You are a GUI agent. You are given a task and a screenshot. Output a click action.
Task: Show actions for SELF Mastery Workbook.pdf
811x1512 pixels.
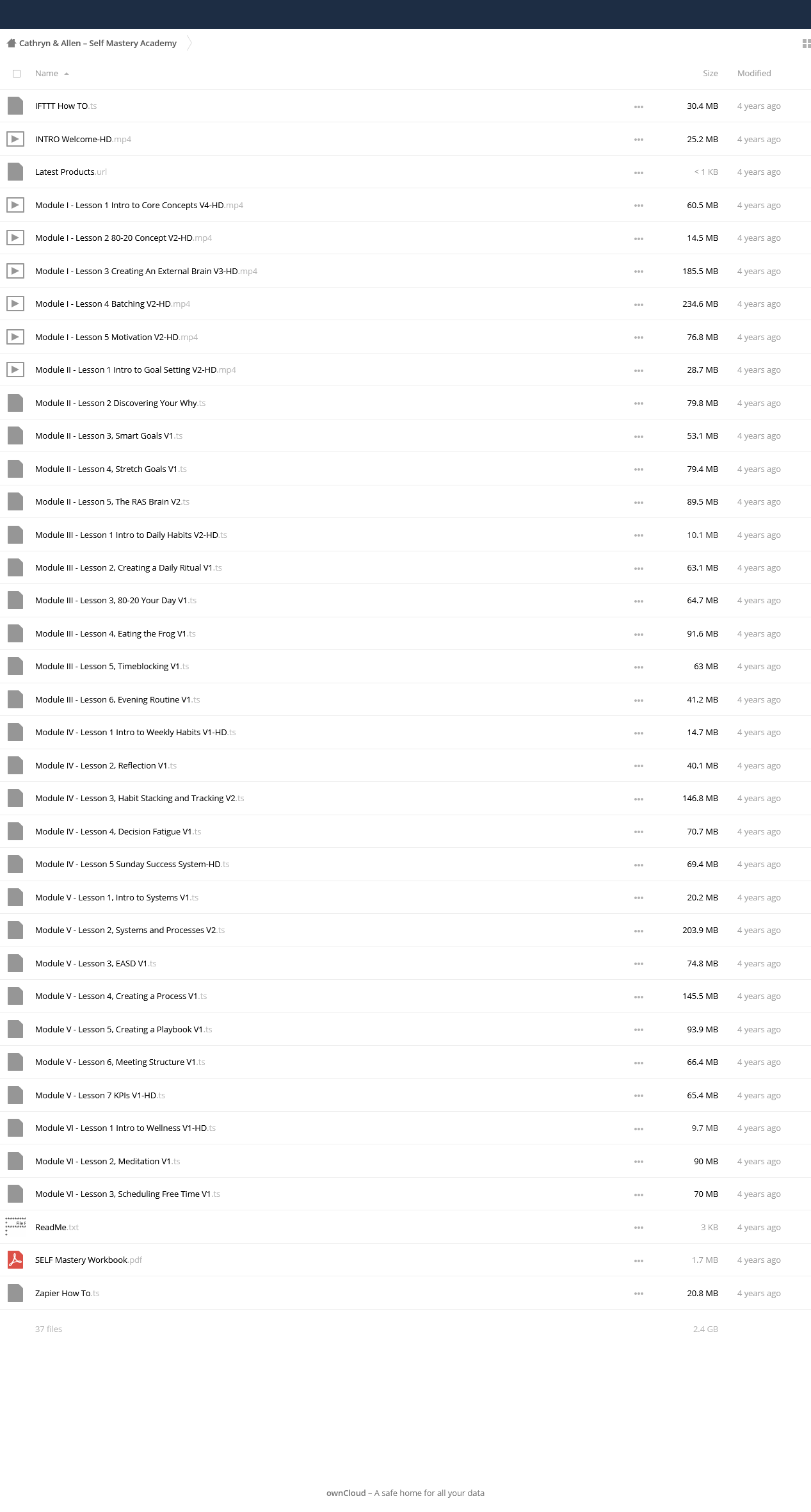tap(638, 1261)
